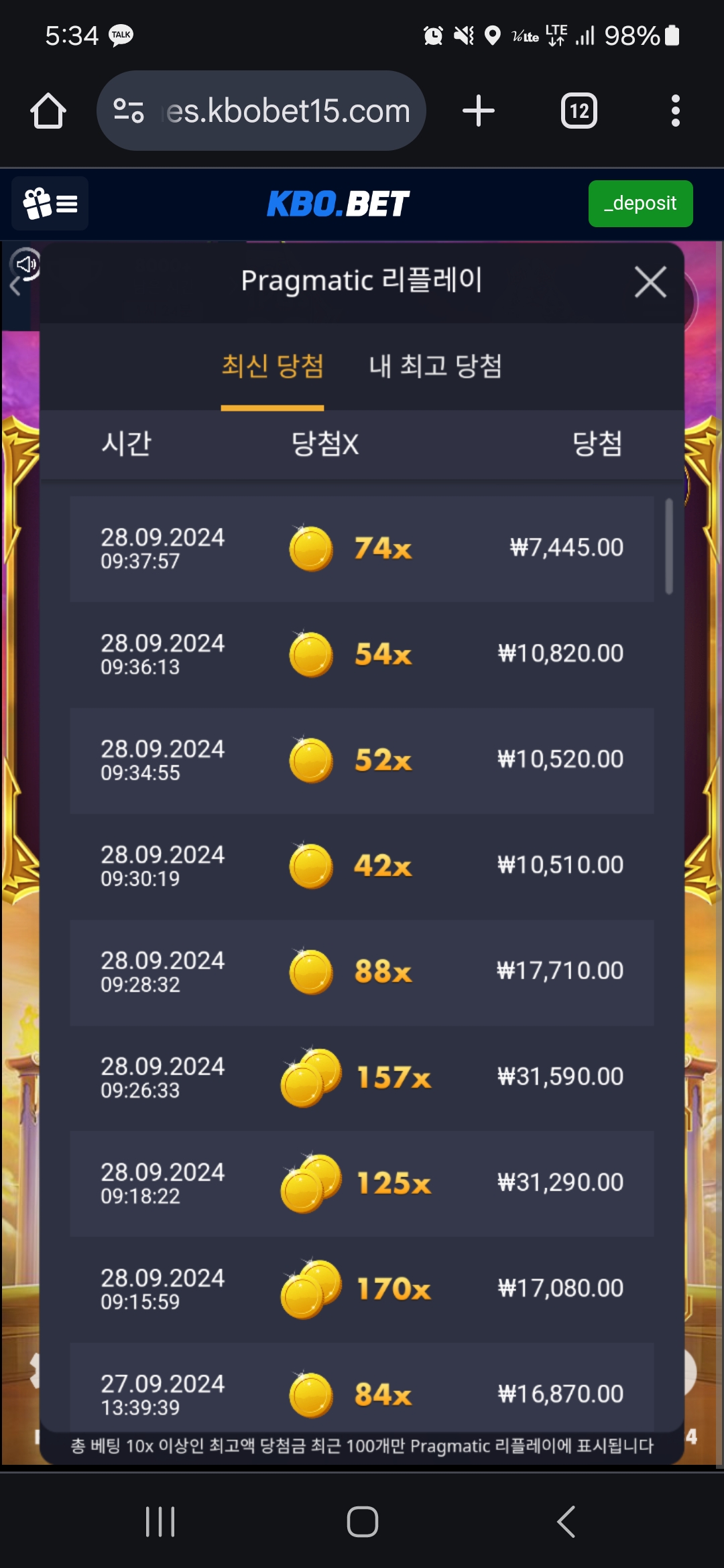Tap the green deposit button

tap(640, 204)
